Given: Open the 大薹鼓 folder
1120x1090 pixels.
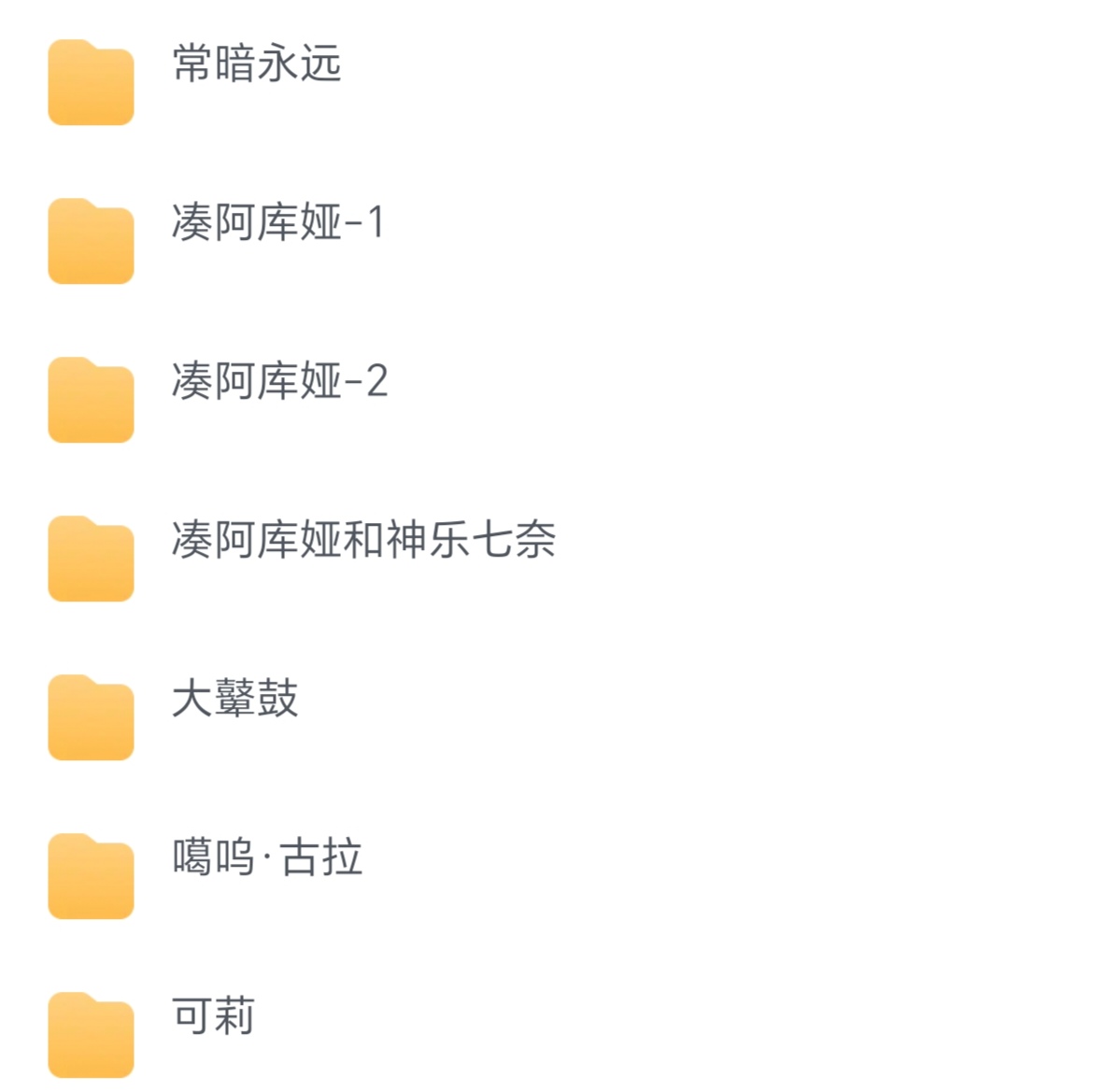Looking at the screenshot, I should click(x=234, y=700).
